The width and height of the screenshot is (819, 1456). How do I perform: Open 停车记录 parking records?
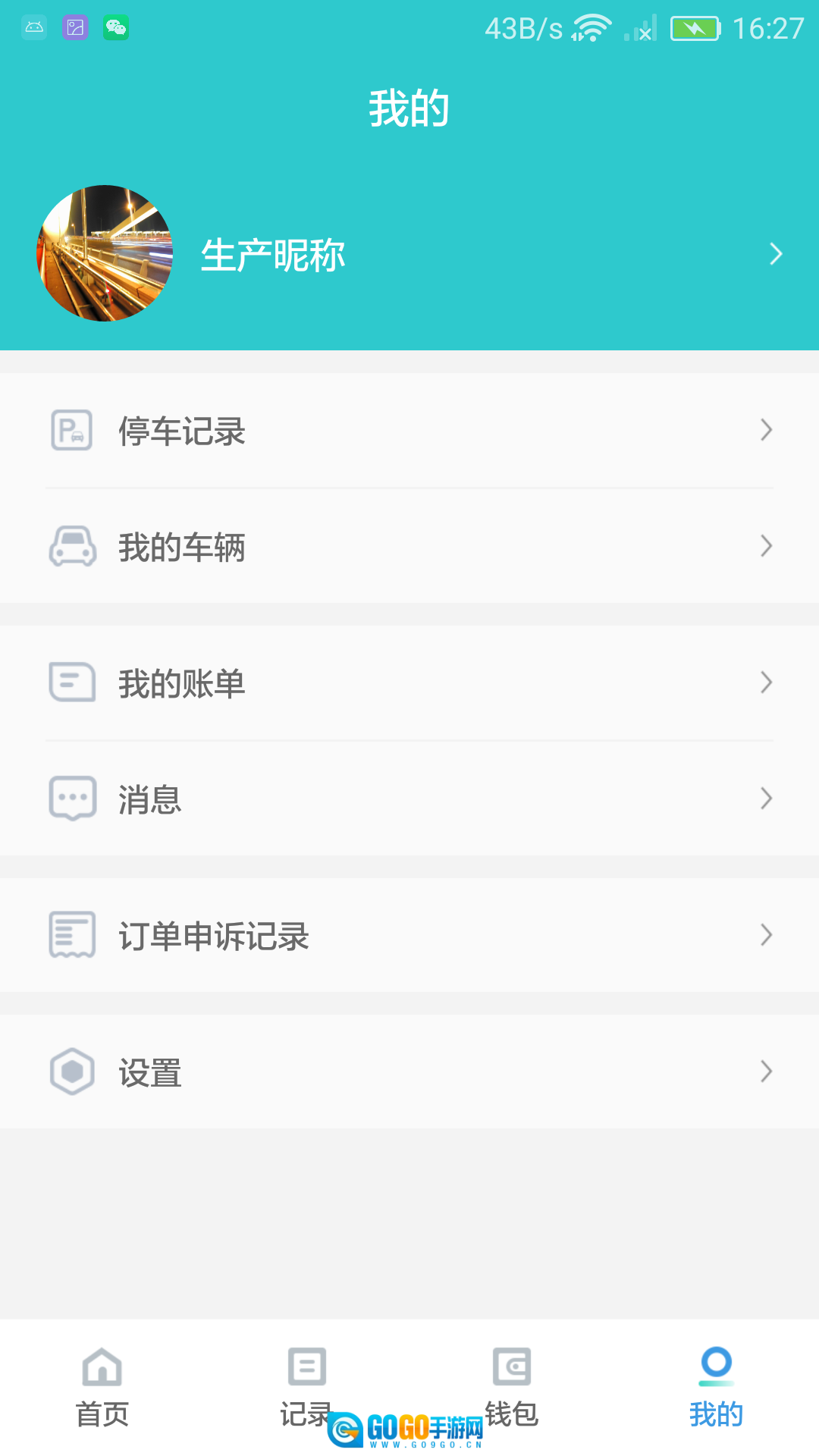(x=409, y=431)
